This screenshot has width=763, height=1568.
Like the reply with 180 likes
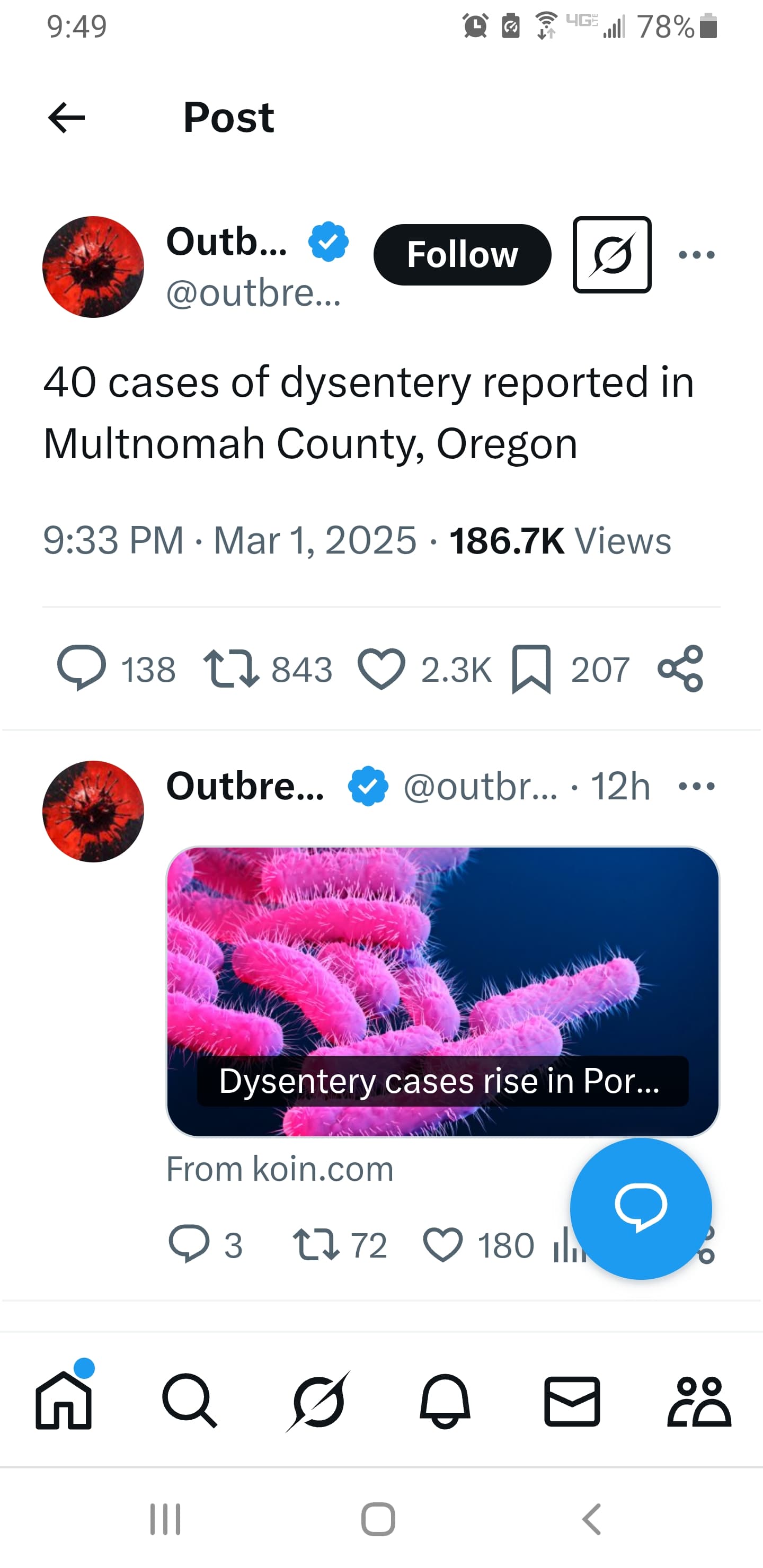(442, 1245)
